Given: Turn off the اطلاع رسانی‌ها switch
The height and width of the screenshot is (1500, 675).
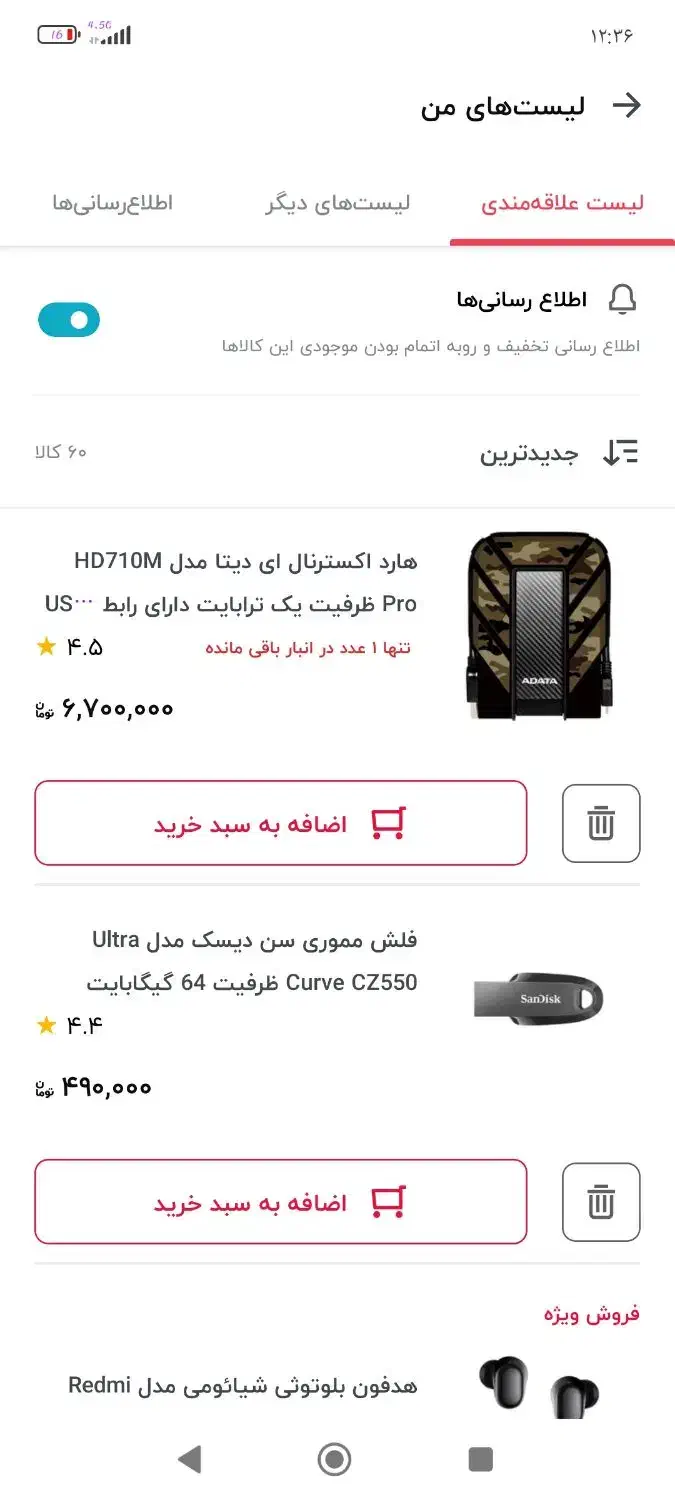Looking at the screenshot, I should click(69, 320).
